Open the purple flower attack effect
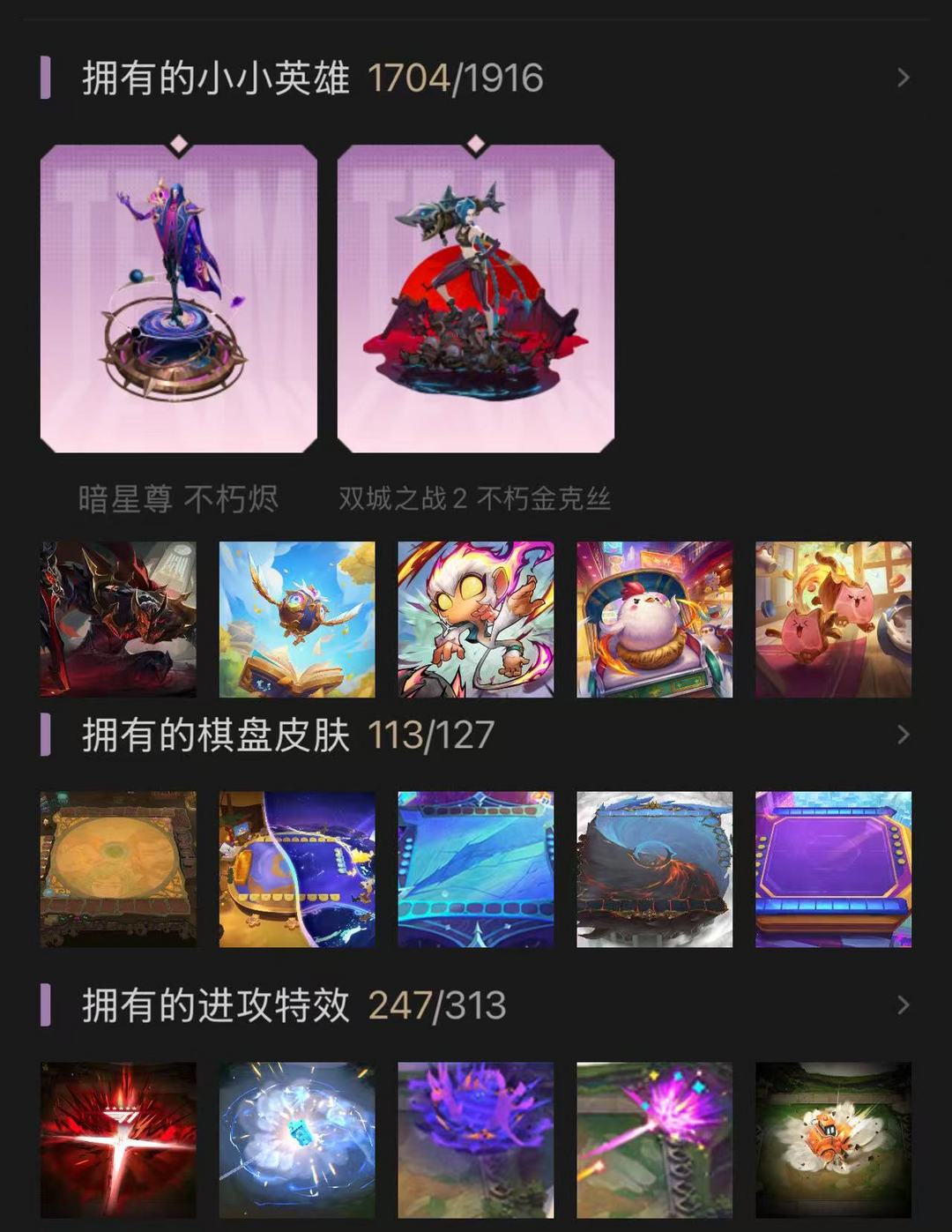Viewport: 952px width, 1232px height. [x=476, y=1139]
